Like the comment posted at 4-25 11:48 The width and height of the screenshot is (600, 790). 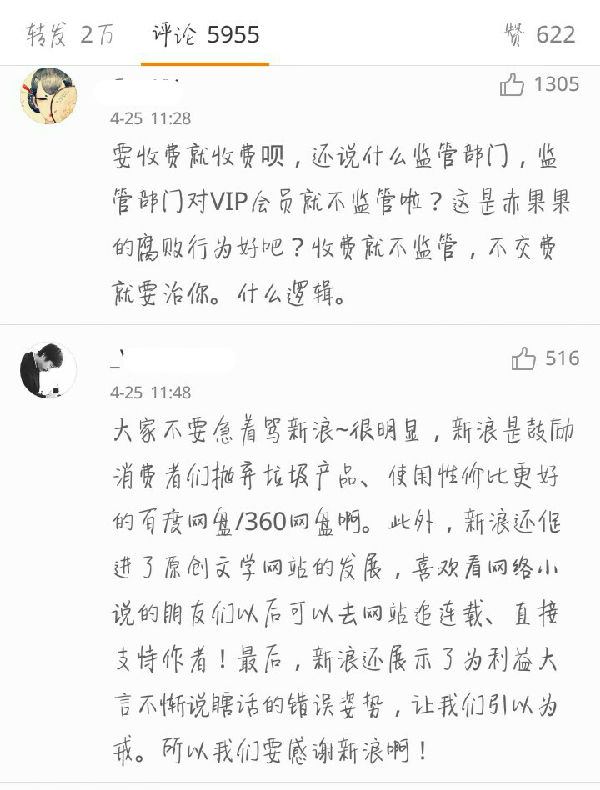pyautogui.click(x=524, y=359)
